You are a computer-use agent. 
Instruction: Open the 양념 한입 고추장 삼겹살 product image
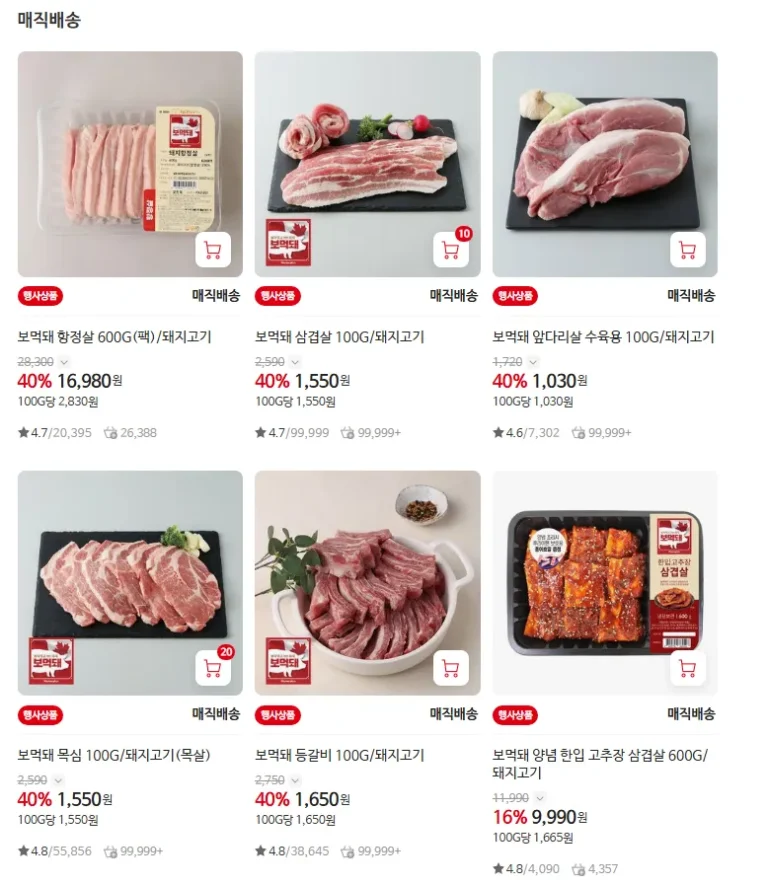[604, 570]
